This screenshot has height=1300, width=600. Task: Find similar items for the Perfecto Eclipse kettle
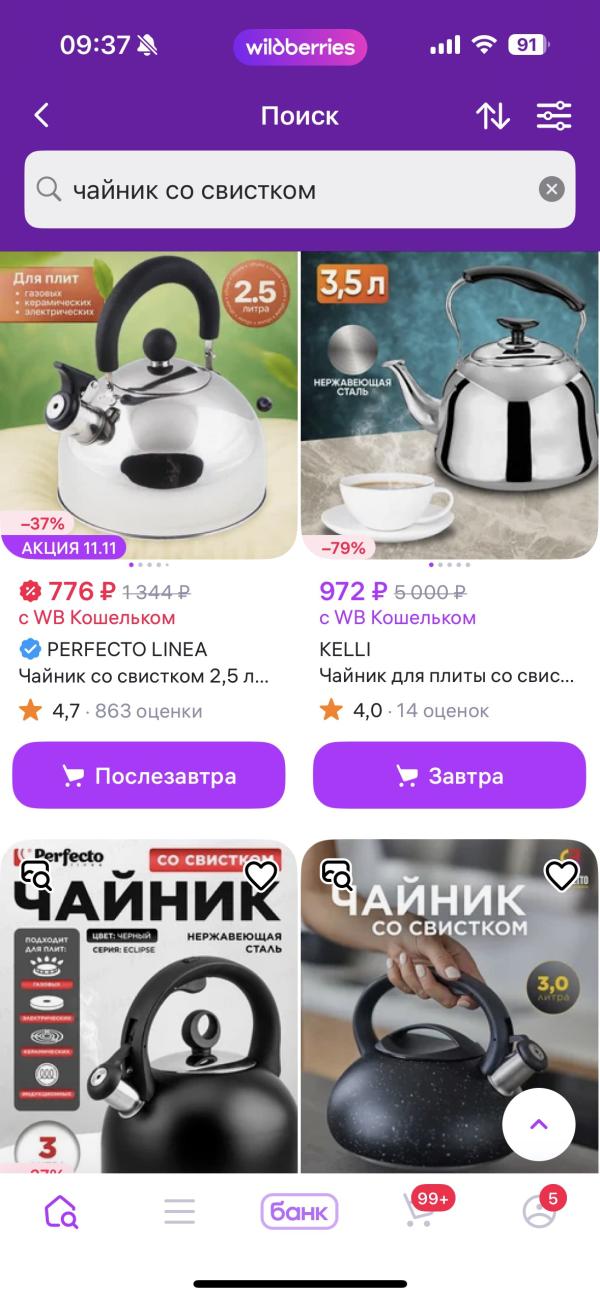click(37, 876)
